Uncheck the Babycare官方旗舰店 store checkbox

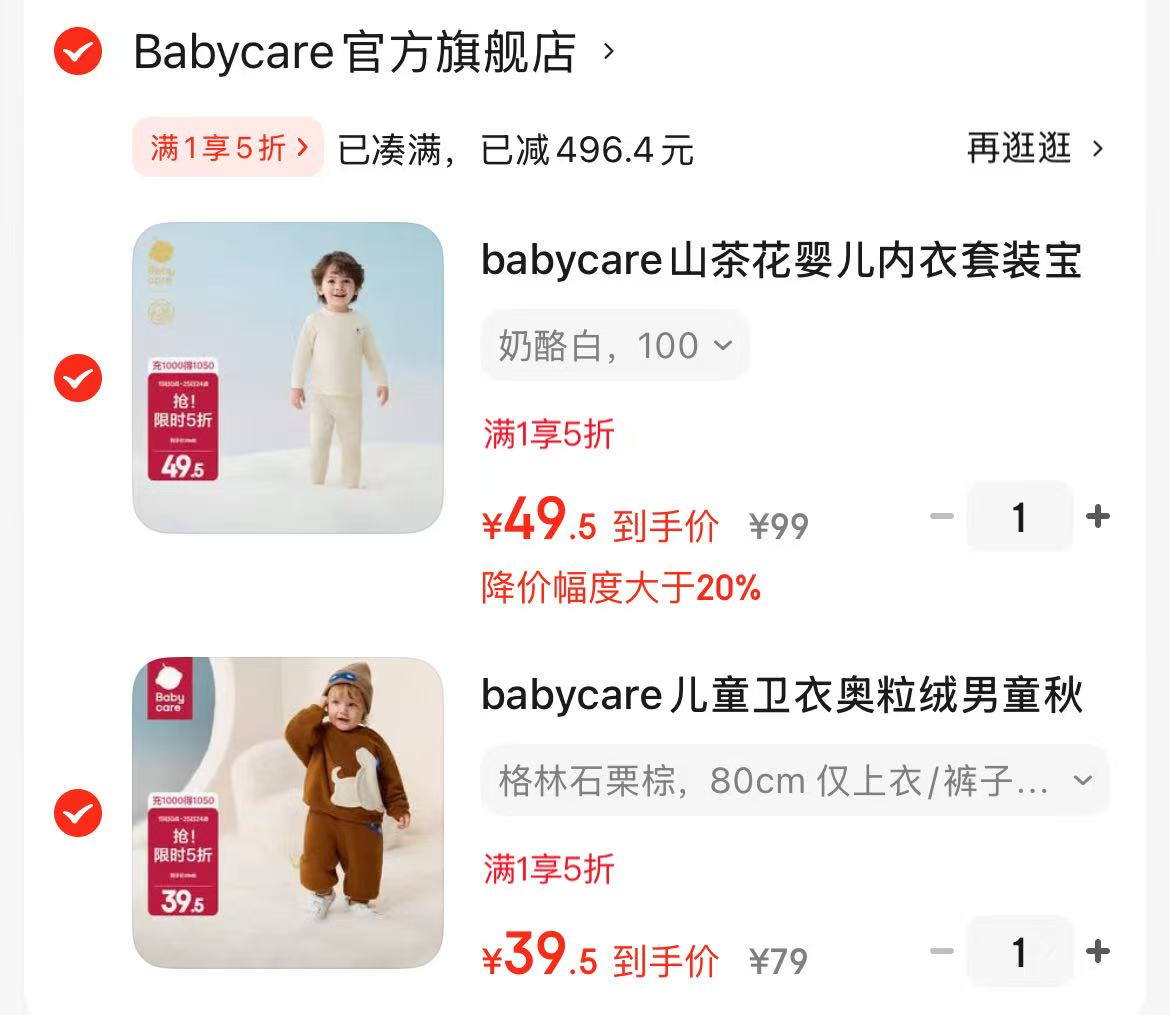point(78,51)
